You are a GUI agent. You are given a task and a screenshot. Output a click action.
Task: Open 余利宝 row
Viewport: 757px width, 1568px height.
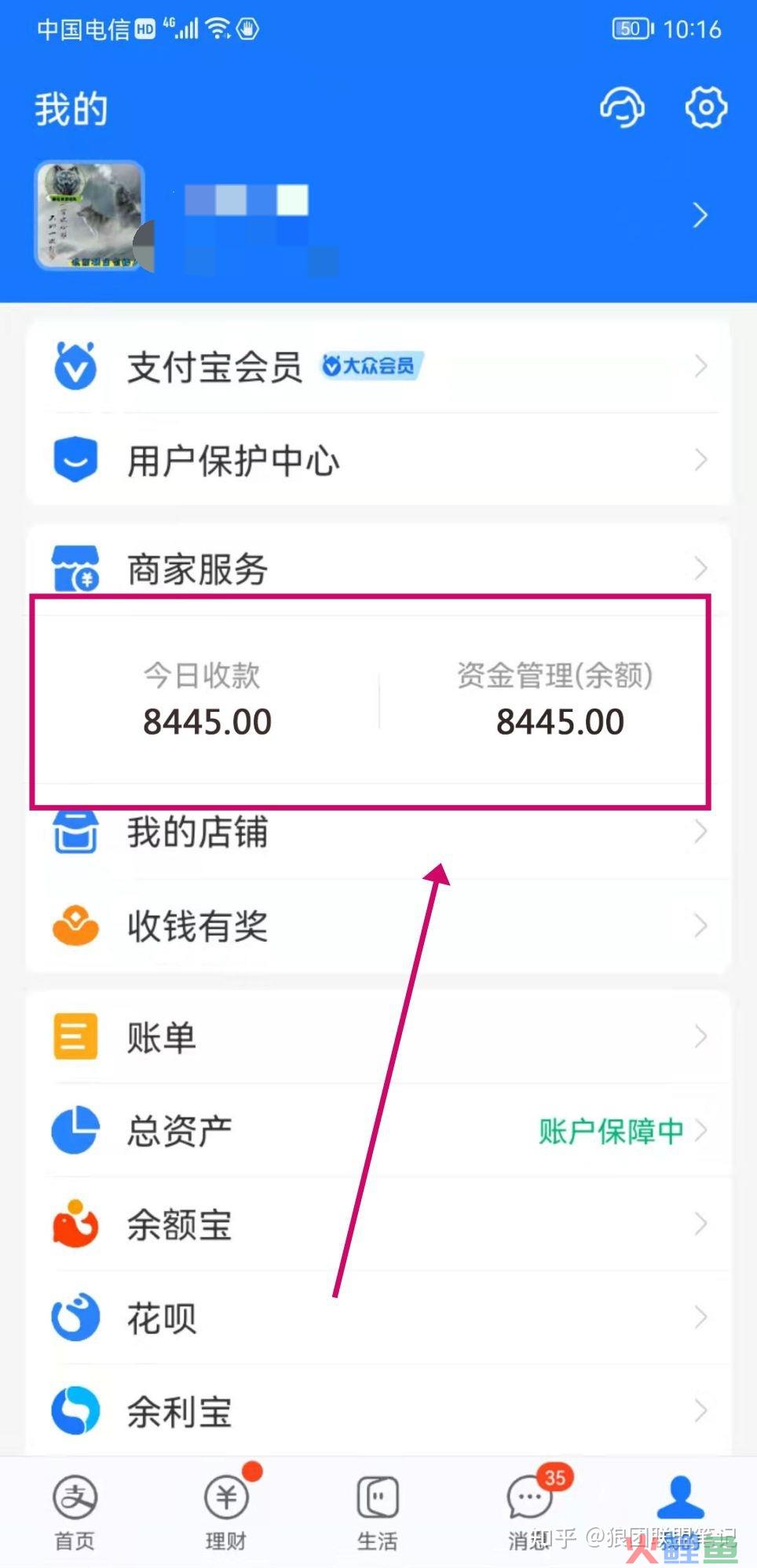[377, 1411]
